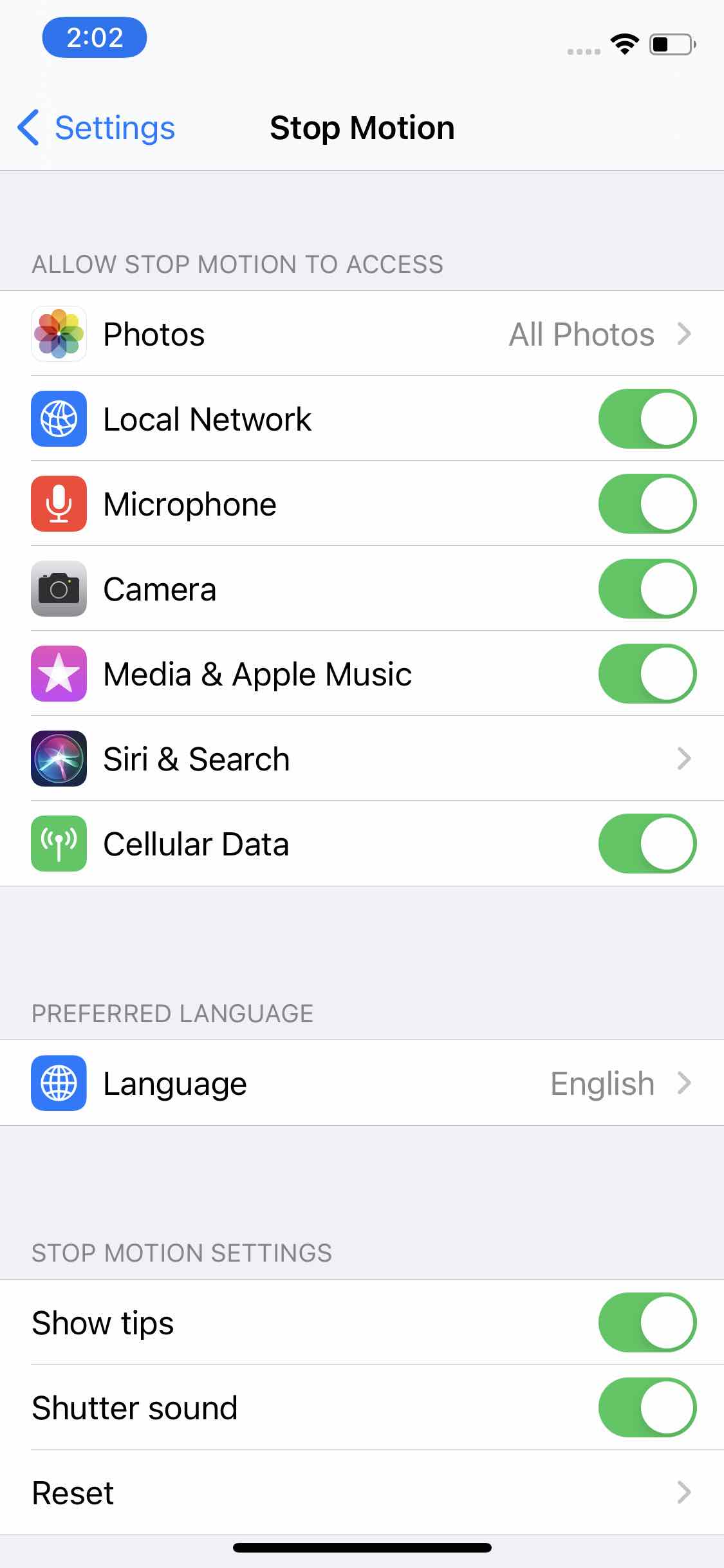The height and width of the screenshot is (1568, 724).
Task: Mute the Shutter sound switch
Action: click(647, 1408)
